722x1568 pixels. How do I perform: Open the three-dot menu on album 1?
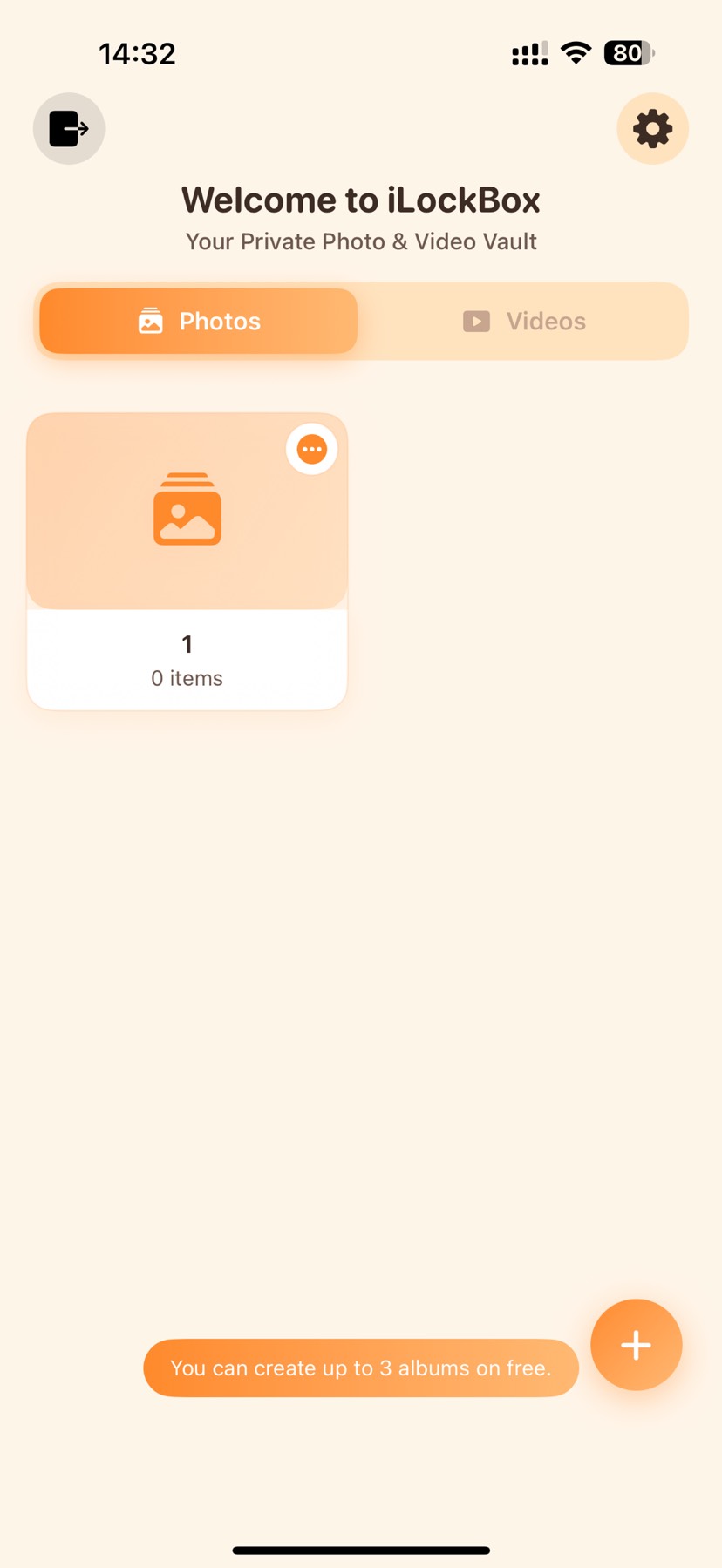pos(310,448)
